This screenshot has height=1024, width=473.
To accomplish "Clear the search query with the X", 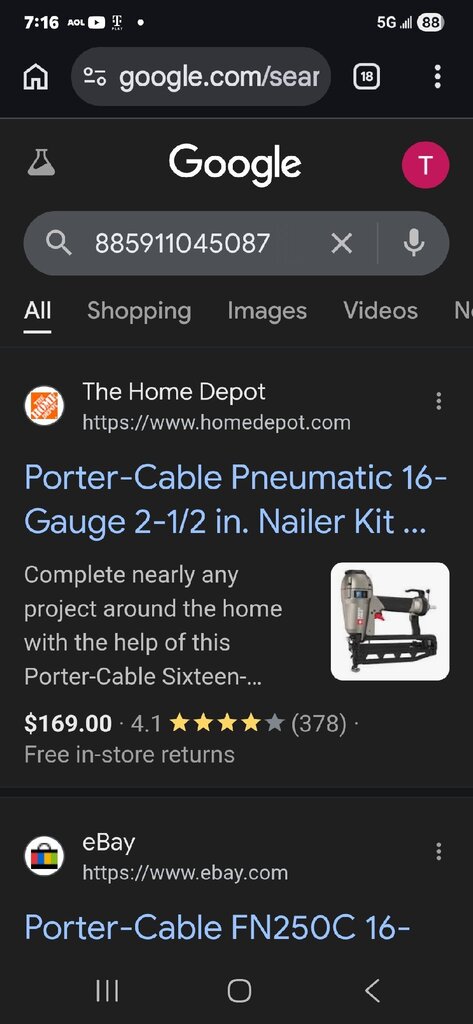I will [x=342, y=244].
